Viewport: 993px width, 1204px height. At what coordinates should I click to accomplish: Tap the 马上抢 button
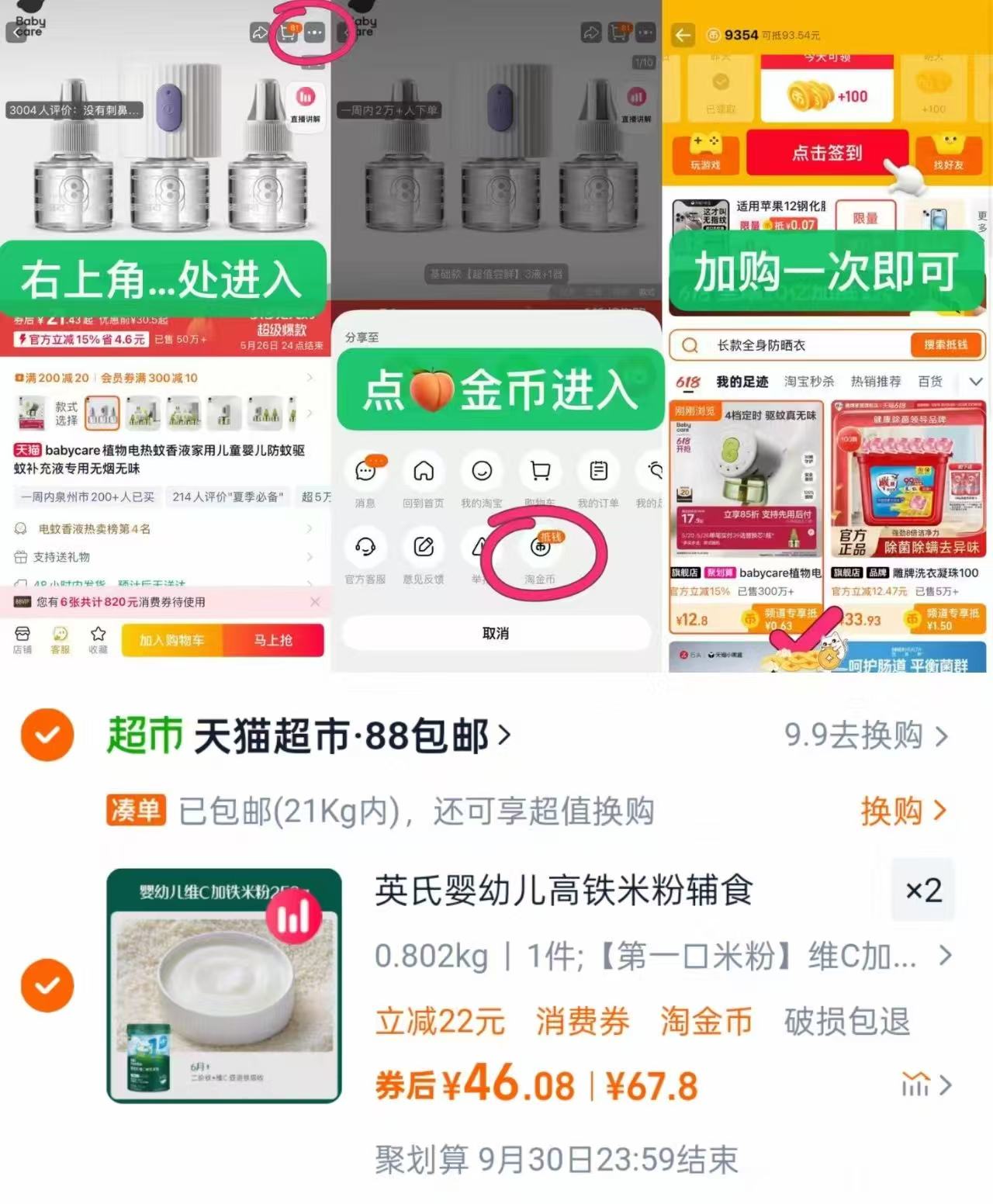tap(275, 640)
